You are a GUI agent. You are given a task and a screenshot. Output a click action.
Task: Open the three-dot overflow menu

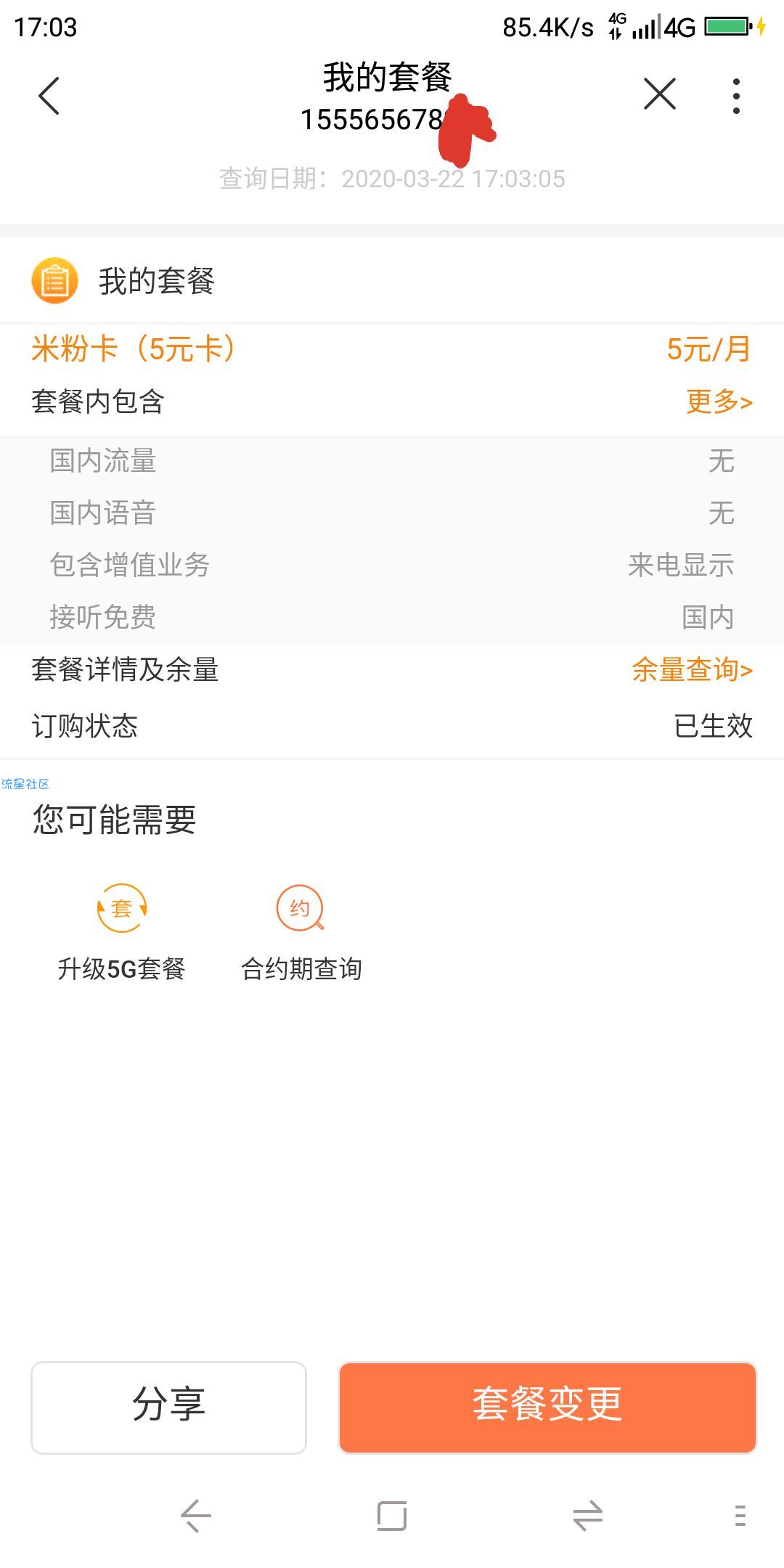pos(736,96)
